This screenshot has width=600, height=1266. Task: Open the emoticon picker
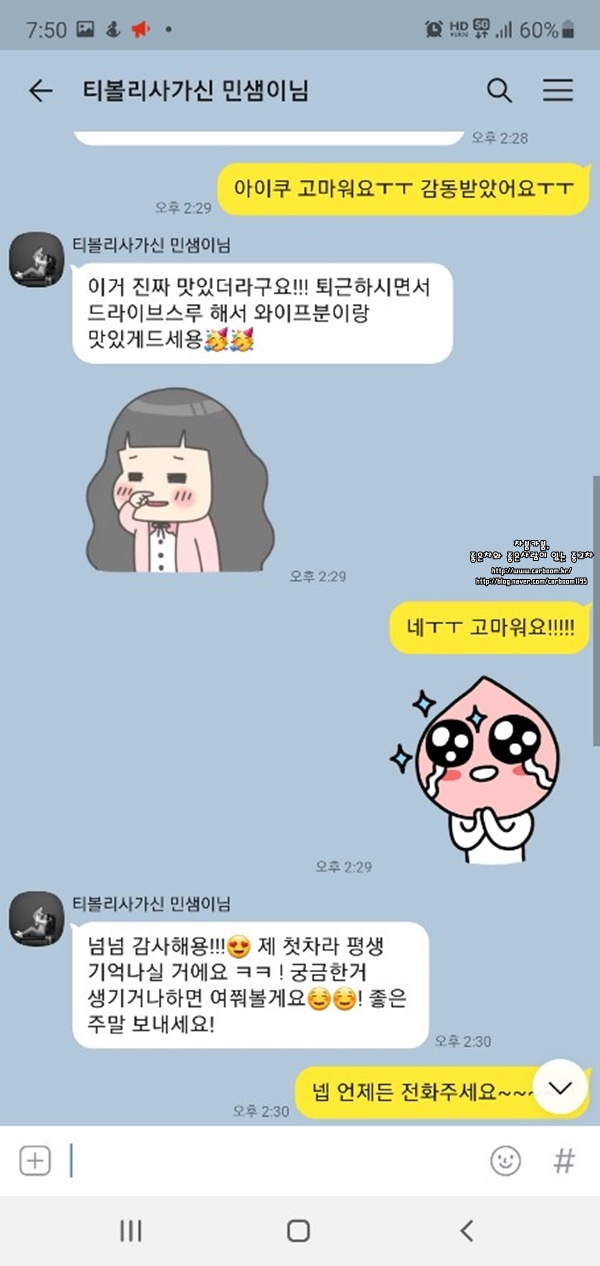[506, 1161]
